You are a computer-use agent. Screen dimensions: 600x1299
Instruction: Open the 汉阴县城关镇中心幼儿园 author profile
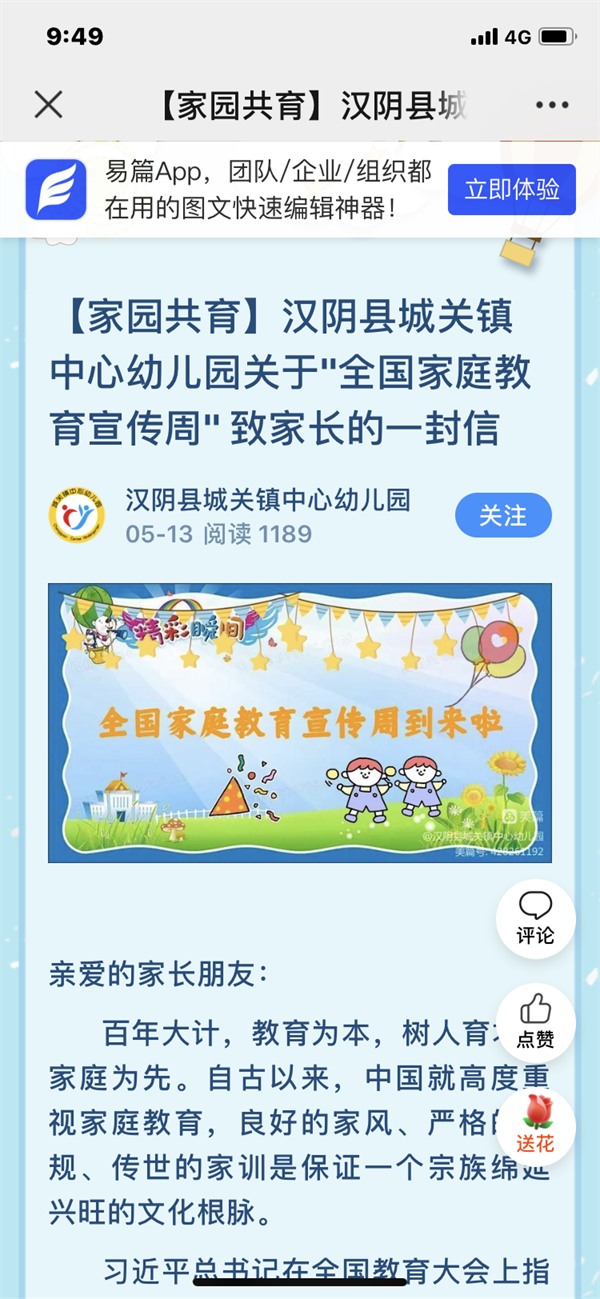[268, 500]
